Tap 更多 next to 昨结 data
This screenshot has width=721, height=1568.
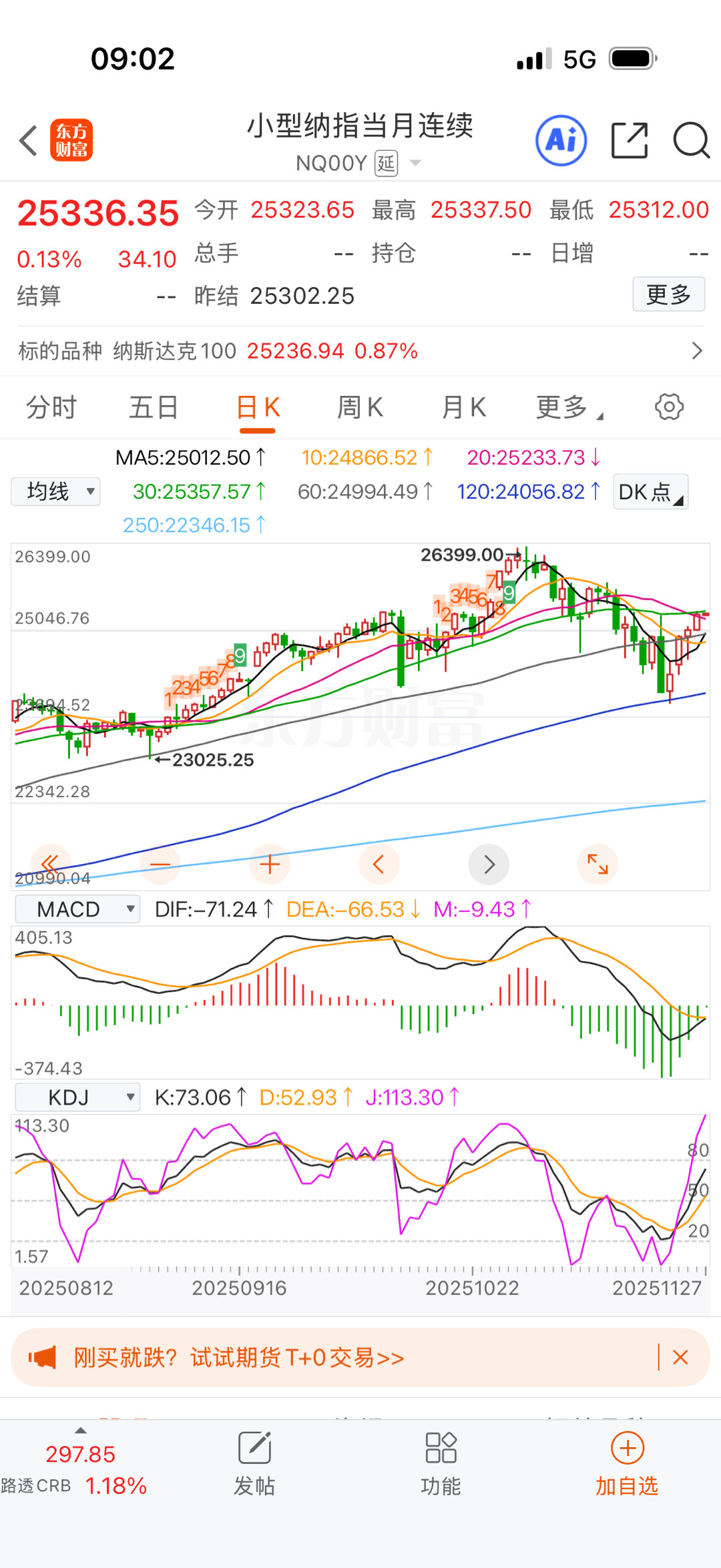[668, 294]
